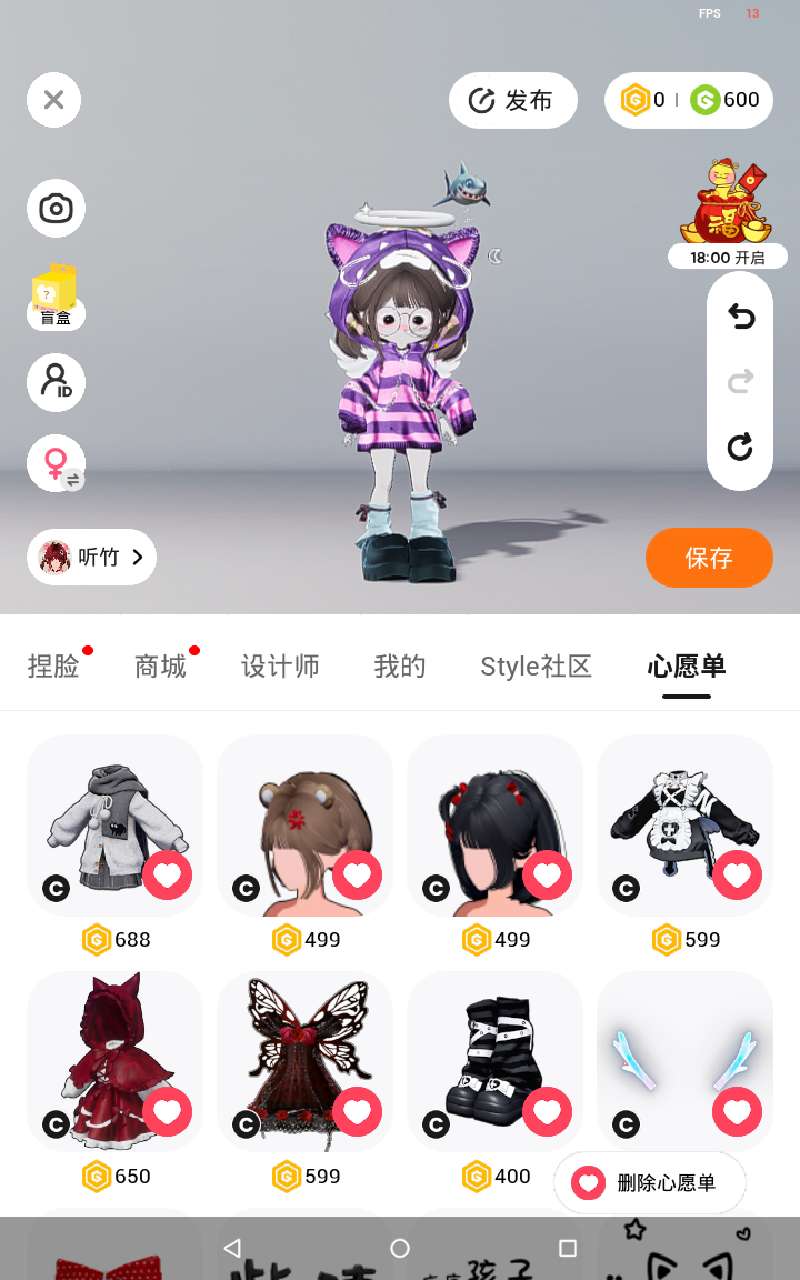Tap the 发布 publish button
This screenshot has height=1280, width=800.
[x=513, y=100]
